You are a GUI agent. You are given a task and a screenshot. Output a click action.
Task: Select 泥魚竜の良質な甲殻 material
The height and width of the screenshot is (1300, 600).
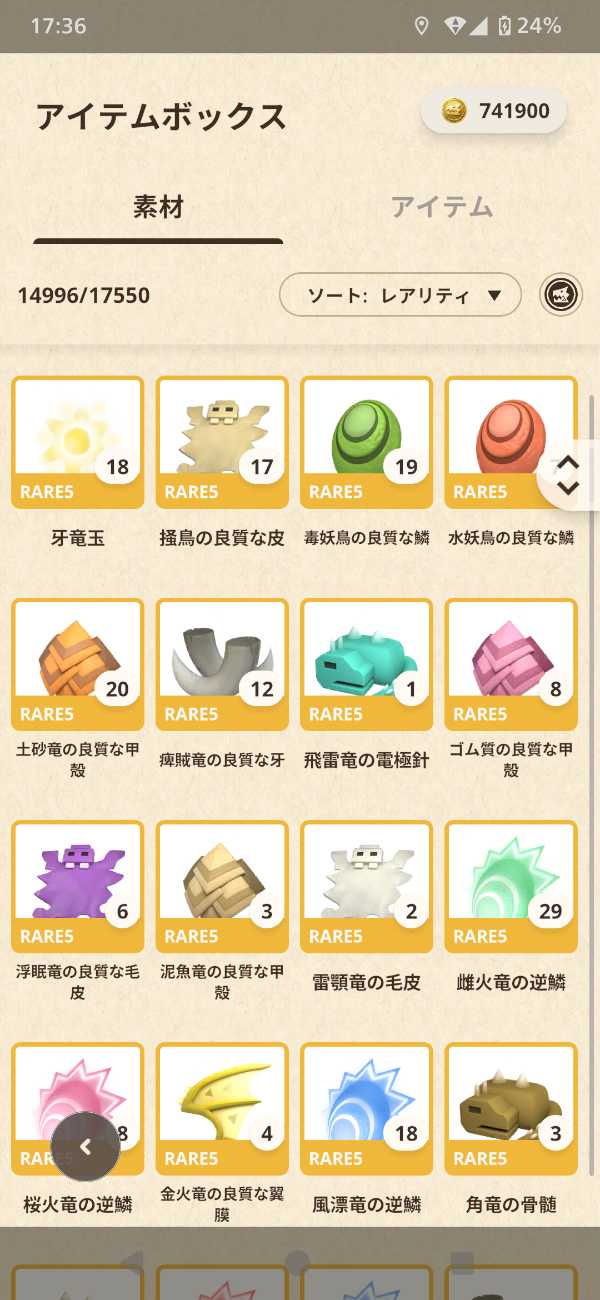[x=222, y=886]
